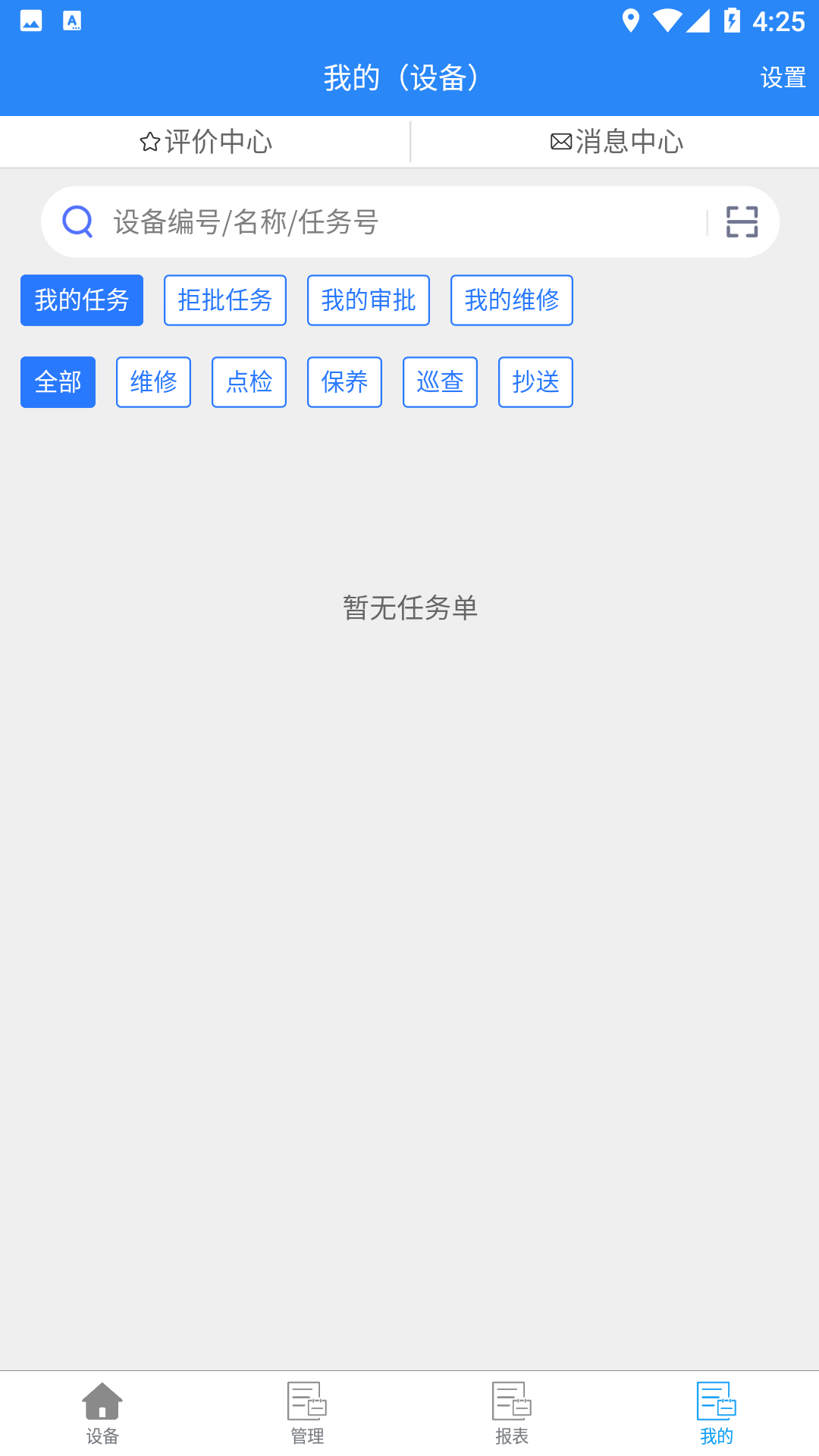This screenshot has width=819, height=1456.
Task: Switch to the 报表 tab
Action: 512,1413
